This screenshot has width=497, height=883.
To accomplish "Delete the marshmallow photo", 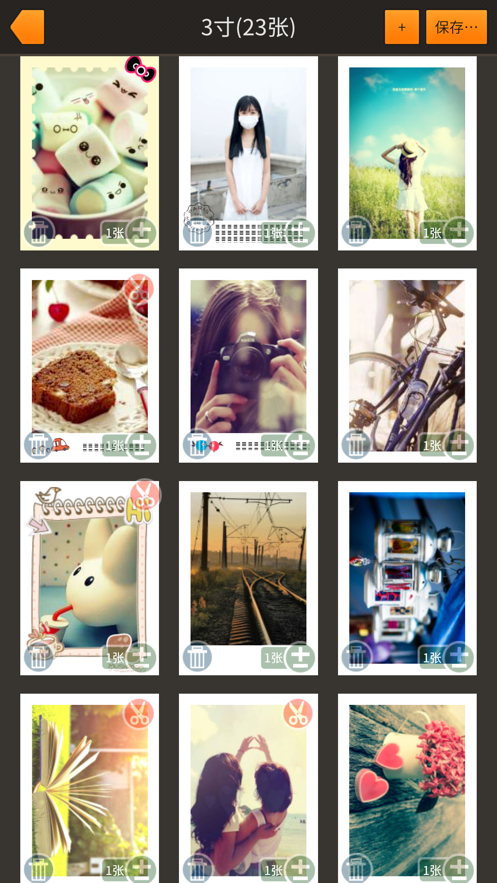I will 38,232.
